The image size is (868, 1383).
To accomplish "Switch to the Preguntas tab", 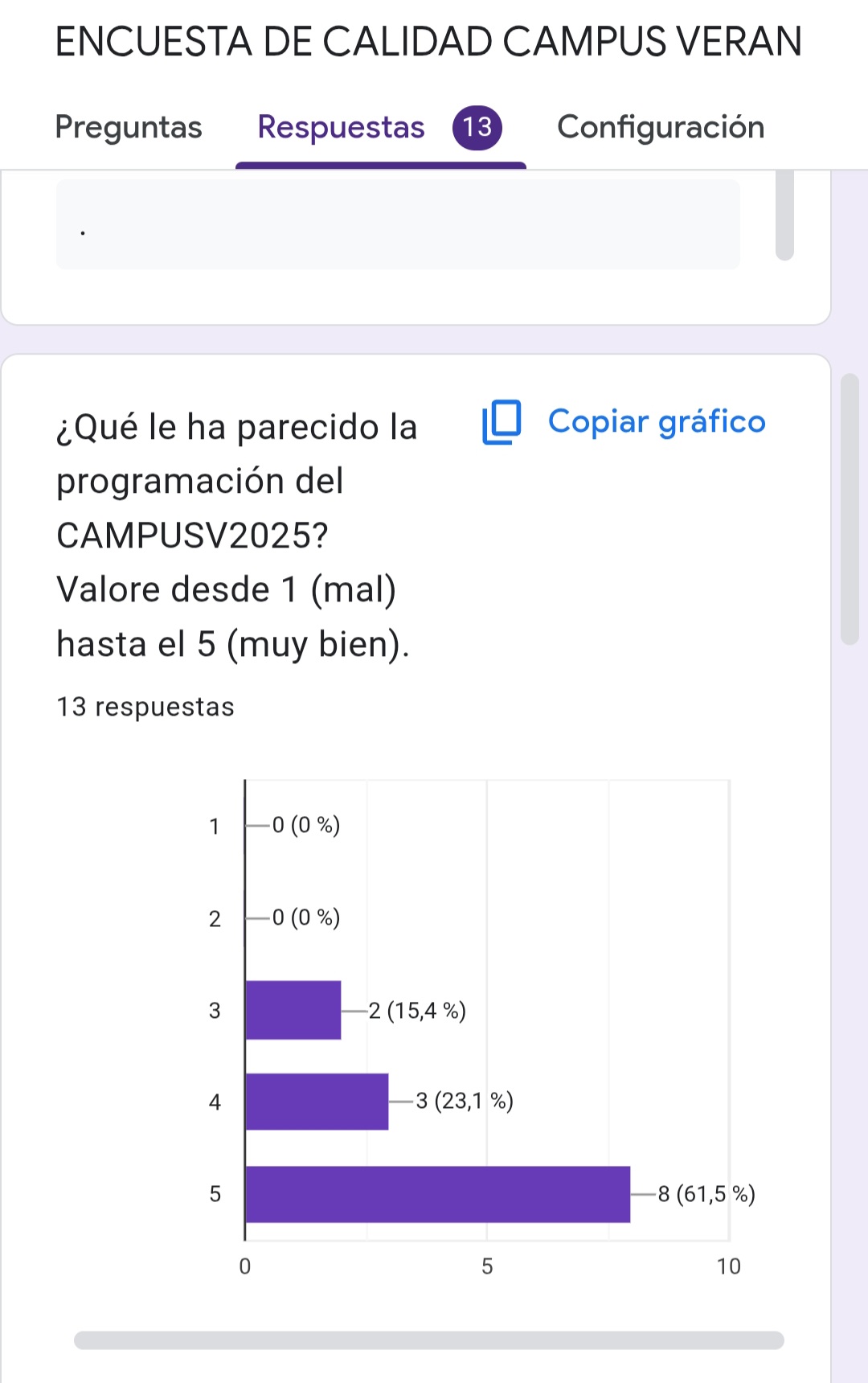I will point(129,127).
